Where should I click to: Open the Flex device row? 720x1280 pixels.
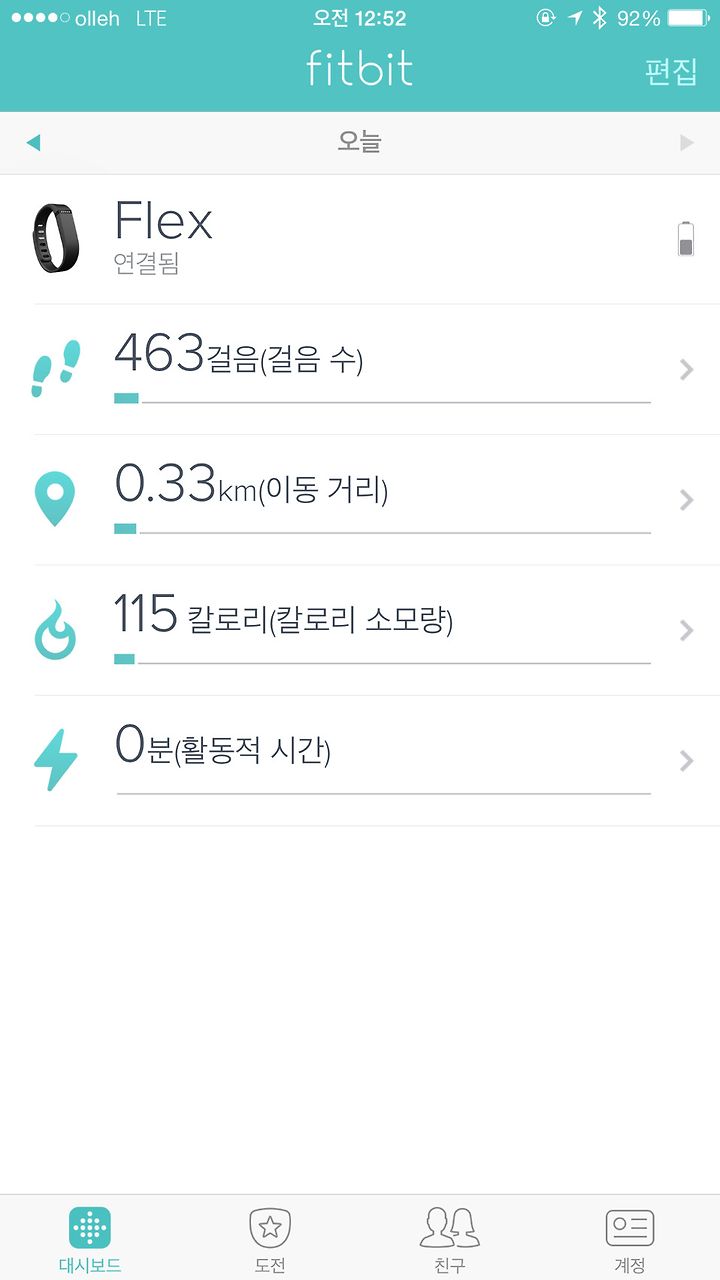click(x=360, y=239)
